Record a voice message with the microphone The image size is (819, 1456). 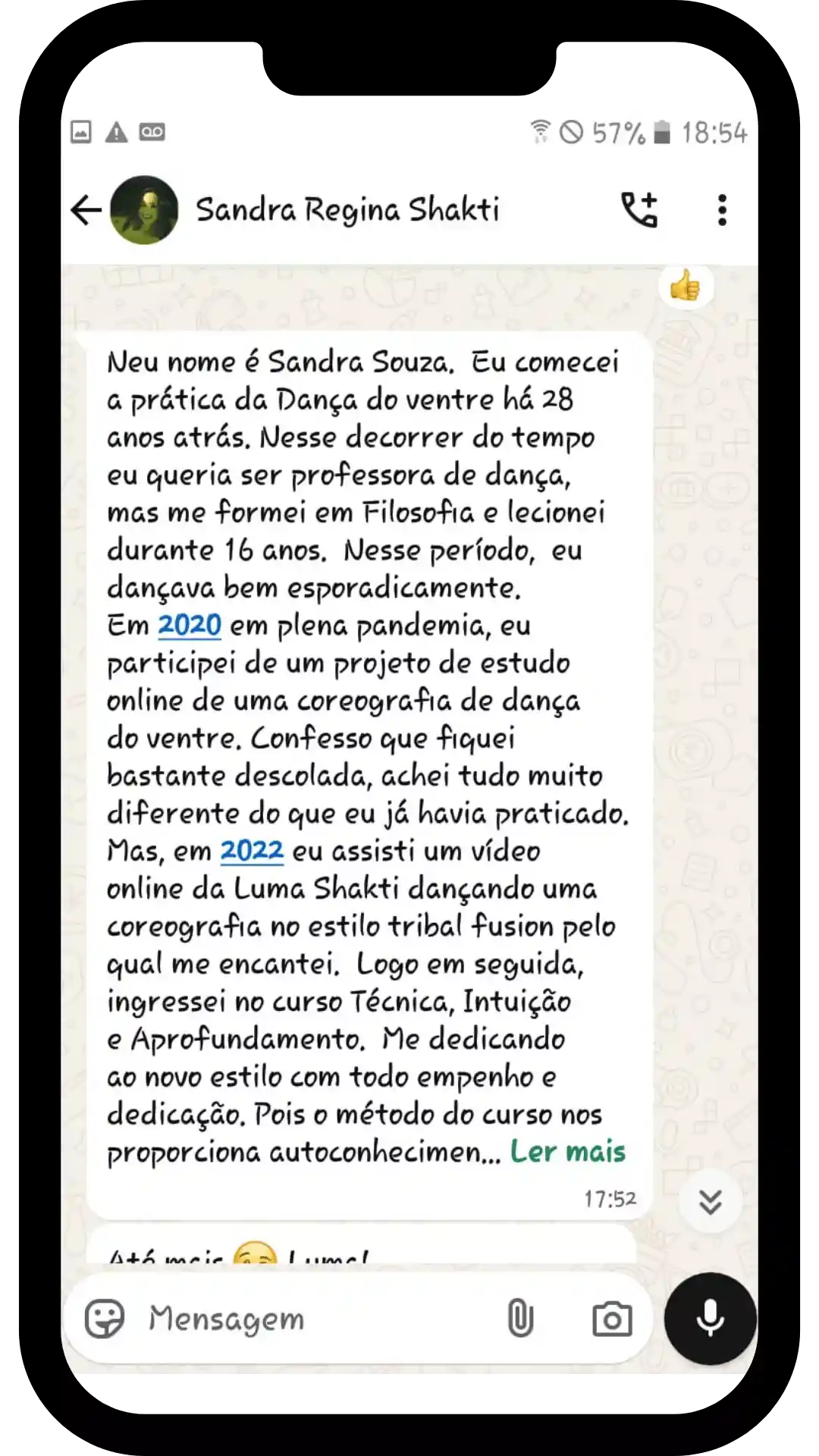(x=710, y=1319)
